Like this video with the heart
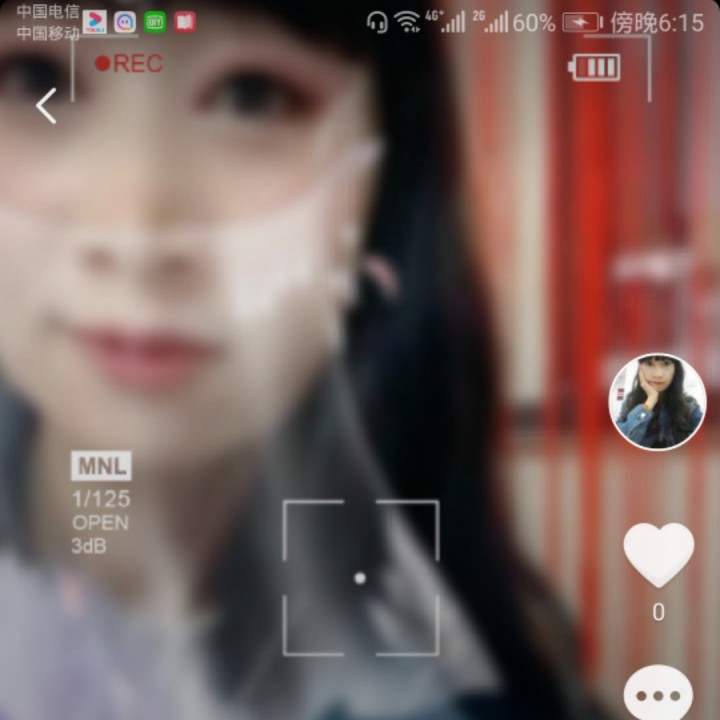The height and width of the screenshot is (720, 720). 658,555
